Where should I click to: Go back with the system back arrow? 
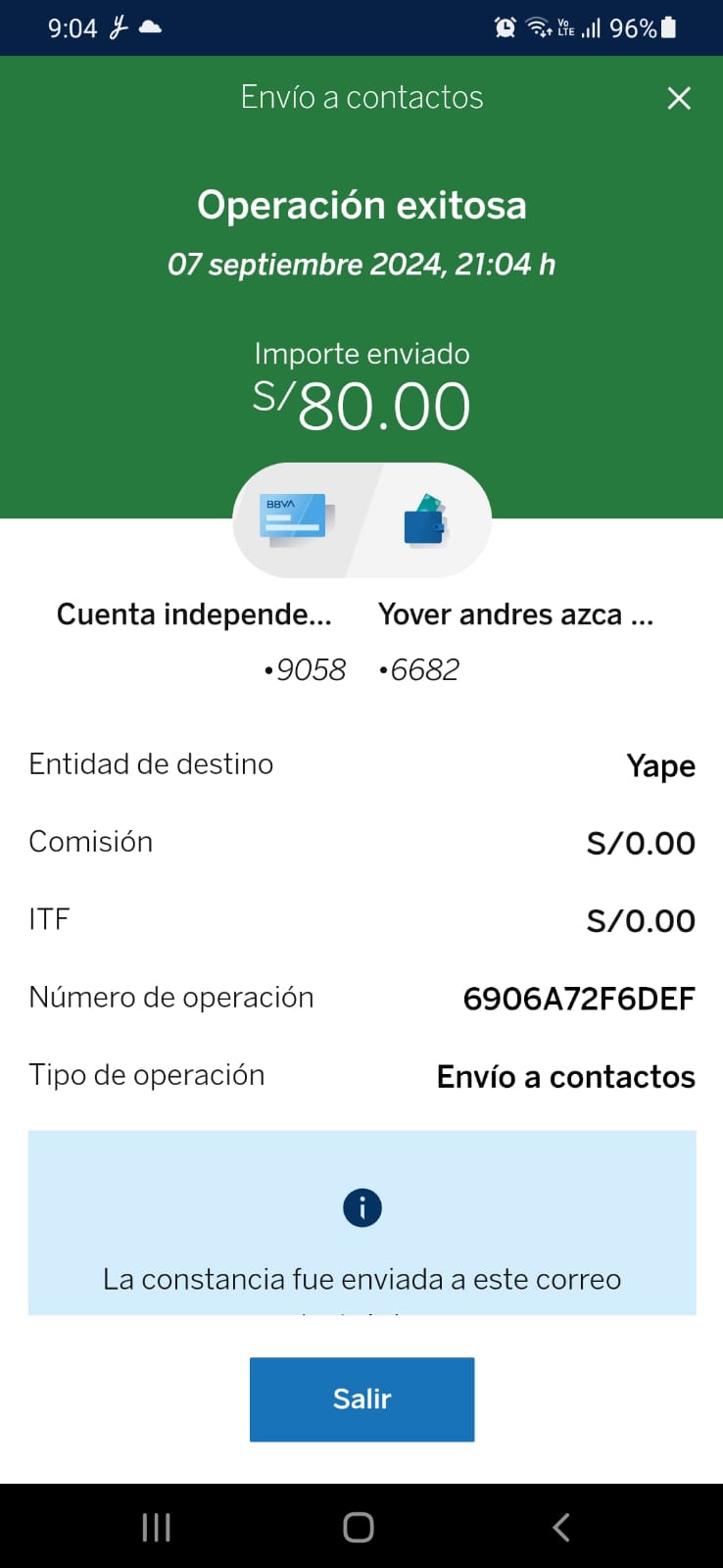(x=561, y=1527)
